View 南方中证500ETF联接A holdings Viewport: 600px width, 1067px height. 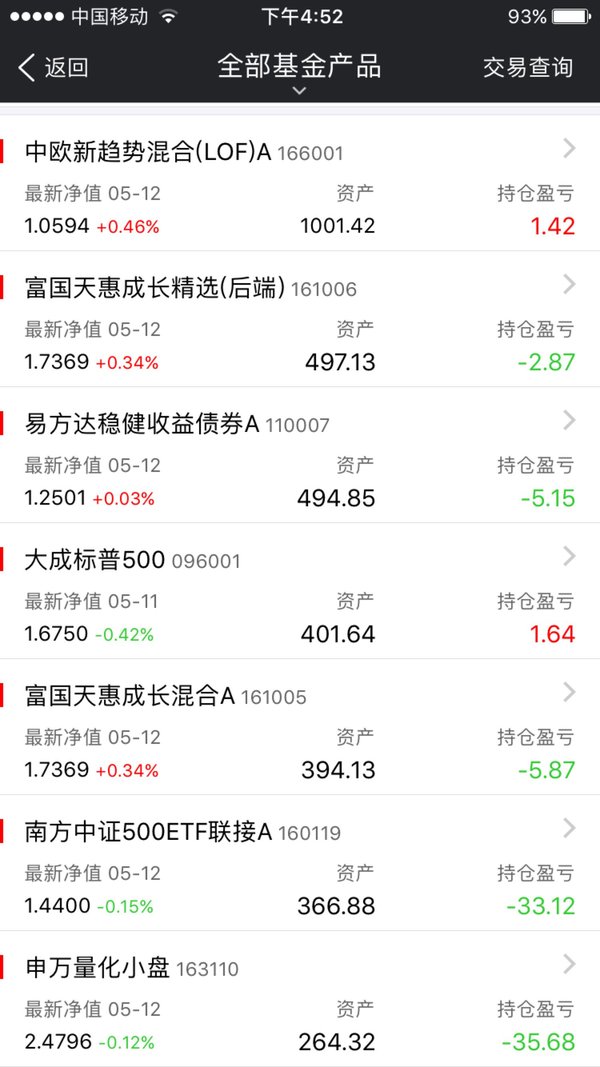(x=300, y=864)
